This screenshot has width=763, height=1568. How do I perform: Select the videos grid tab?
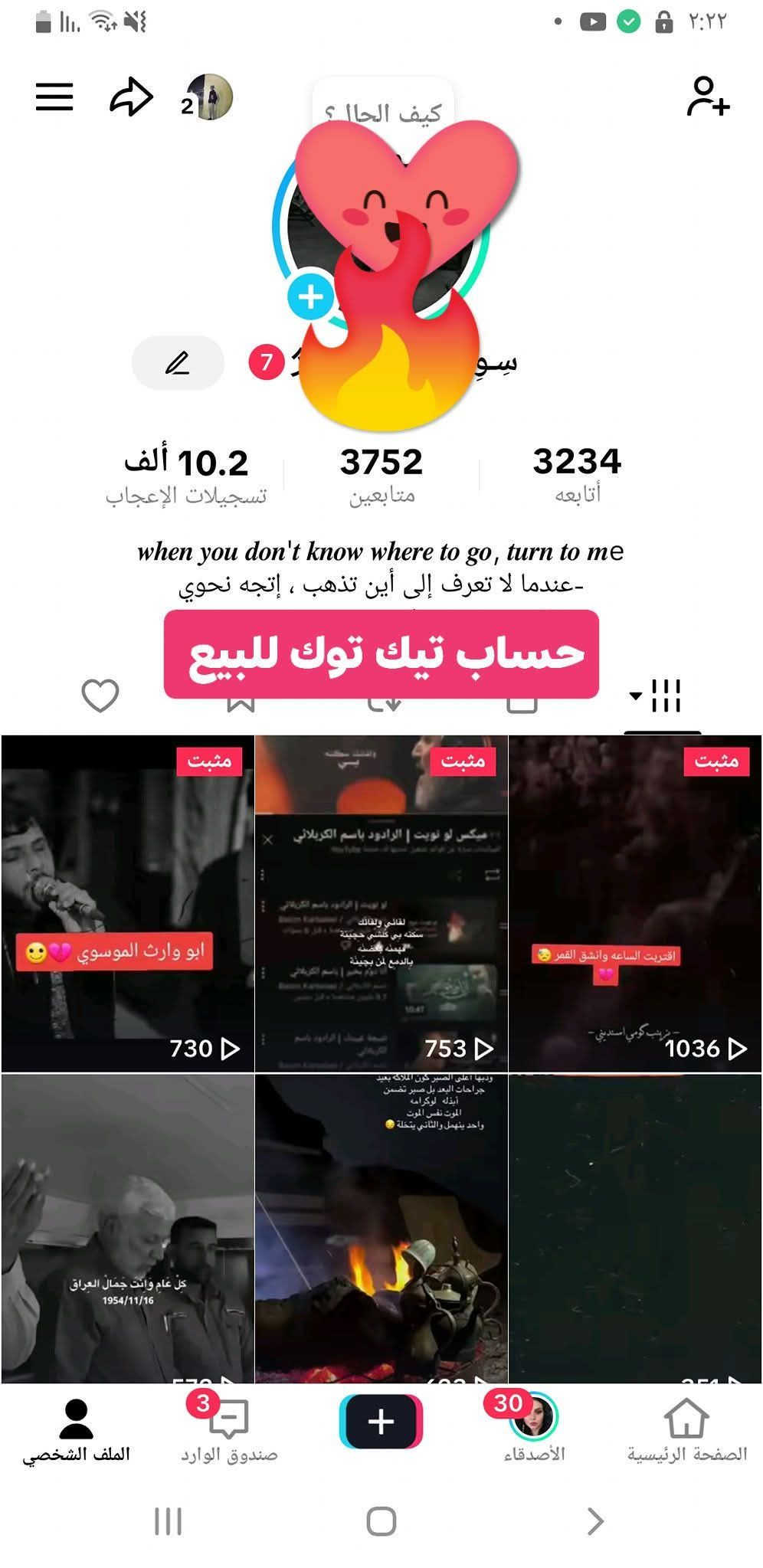(663, 696)
